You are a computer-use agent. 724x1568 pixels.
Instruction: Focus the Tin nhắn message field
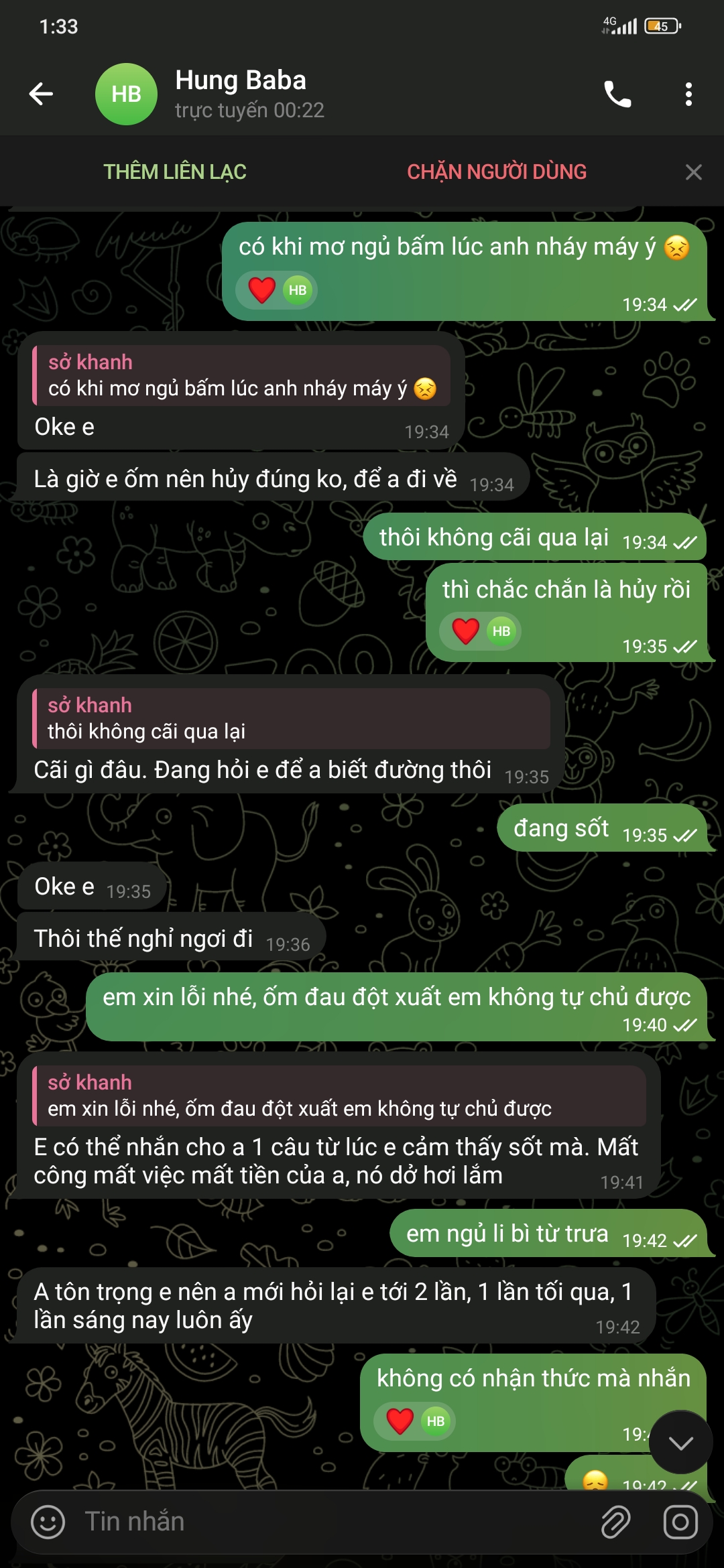pyautogui.click(x=322, y=1522)
